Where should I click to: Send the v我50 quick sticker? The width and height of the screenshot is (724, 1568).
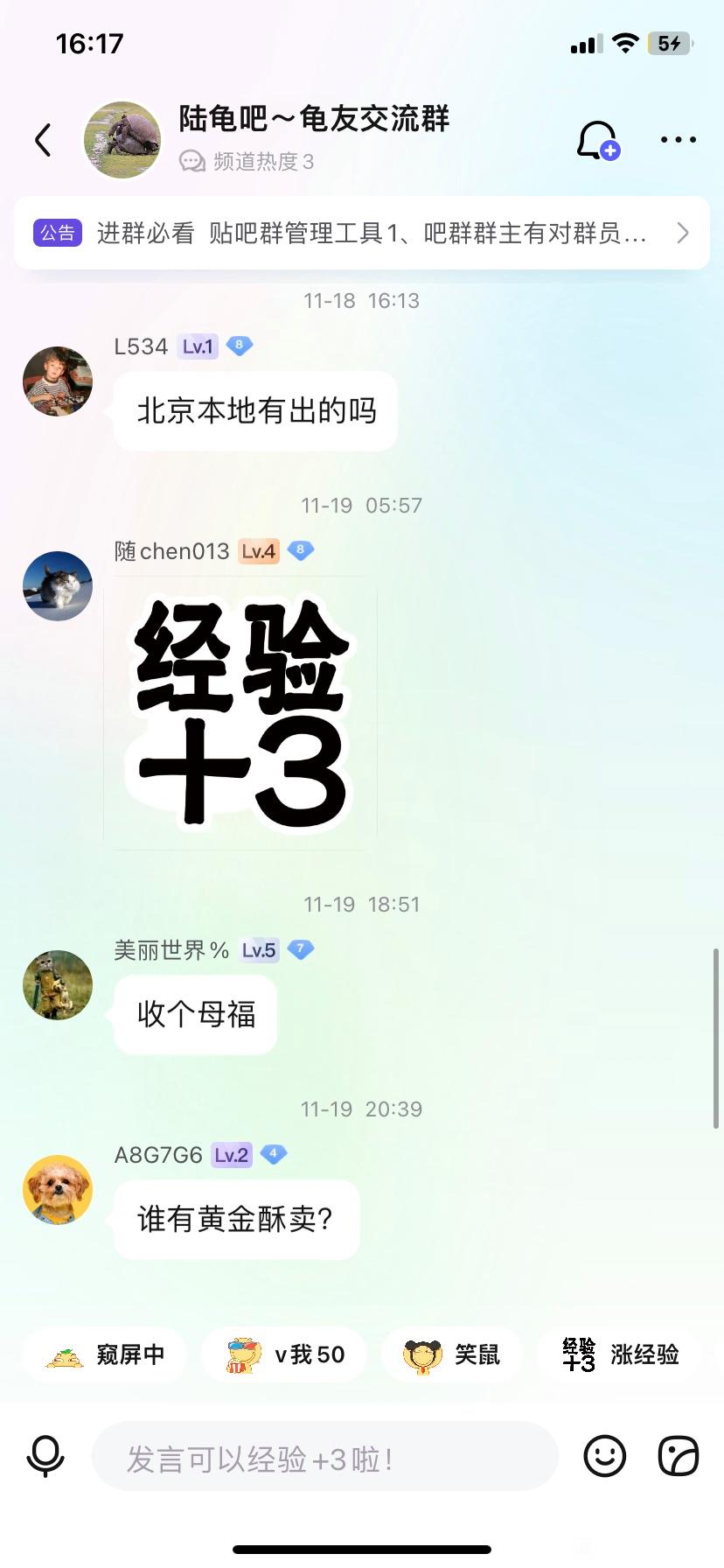click(284, 1354)
